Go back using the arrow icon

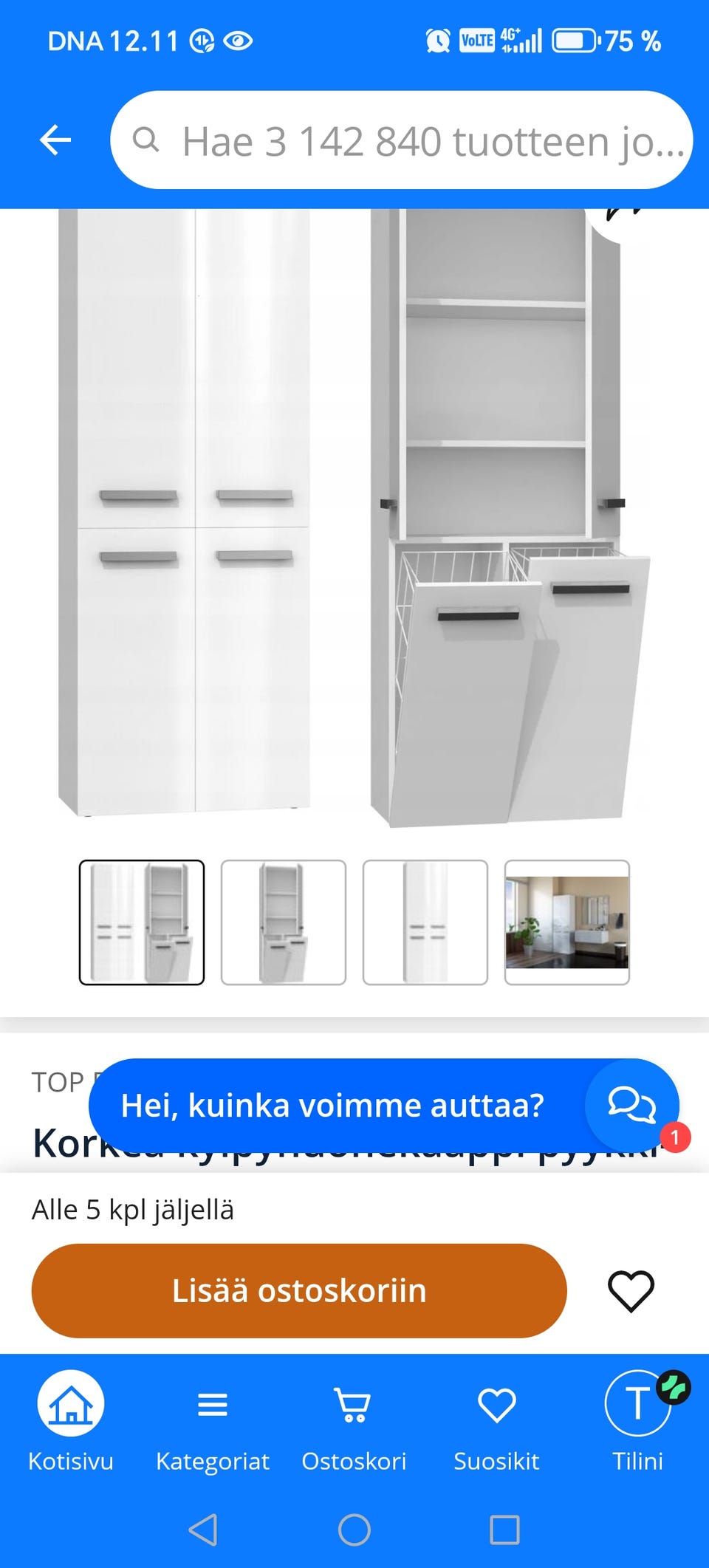pyautogui.click(x=54, y=140)
